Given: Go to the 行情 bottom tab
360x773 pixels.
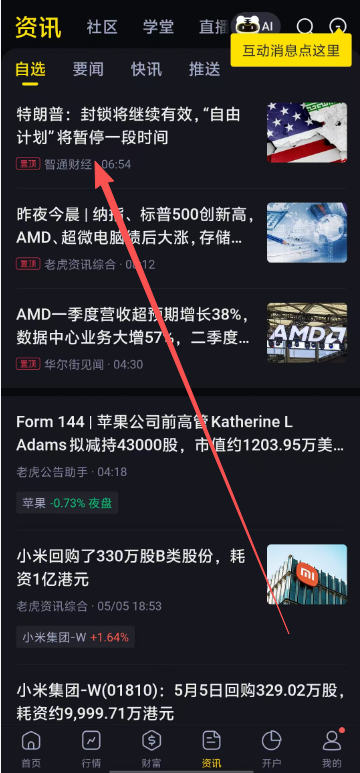Looking at the screenshot, I should click(x=91, y=748).
